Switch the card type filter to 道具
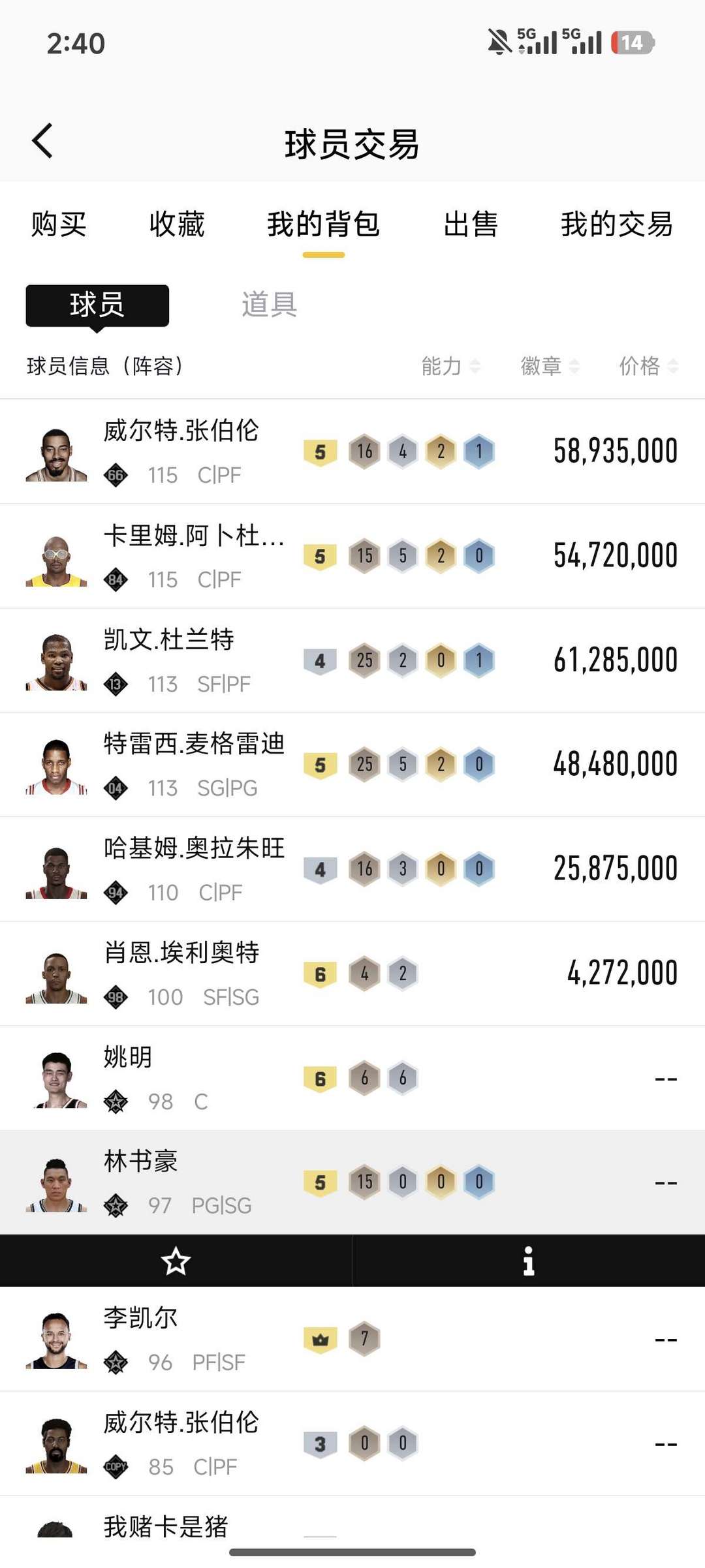Viewport: 705px width, 1568px height. [270, 306]
